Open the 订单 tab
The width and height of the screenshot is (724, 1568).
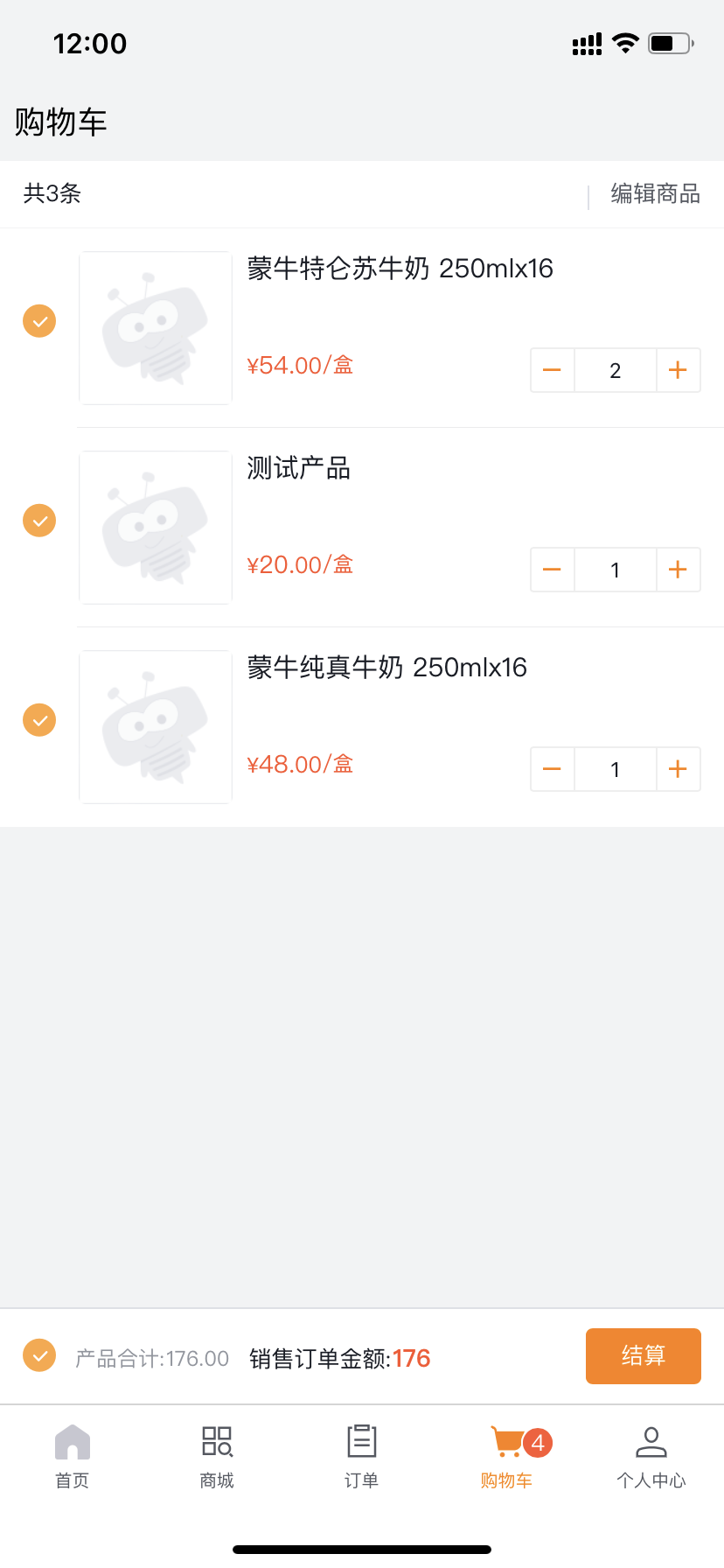click(x=361, y=1455)
